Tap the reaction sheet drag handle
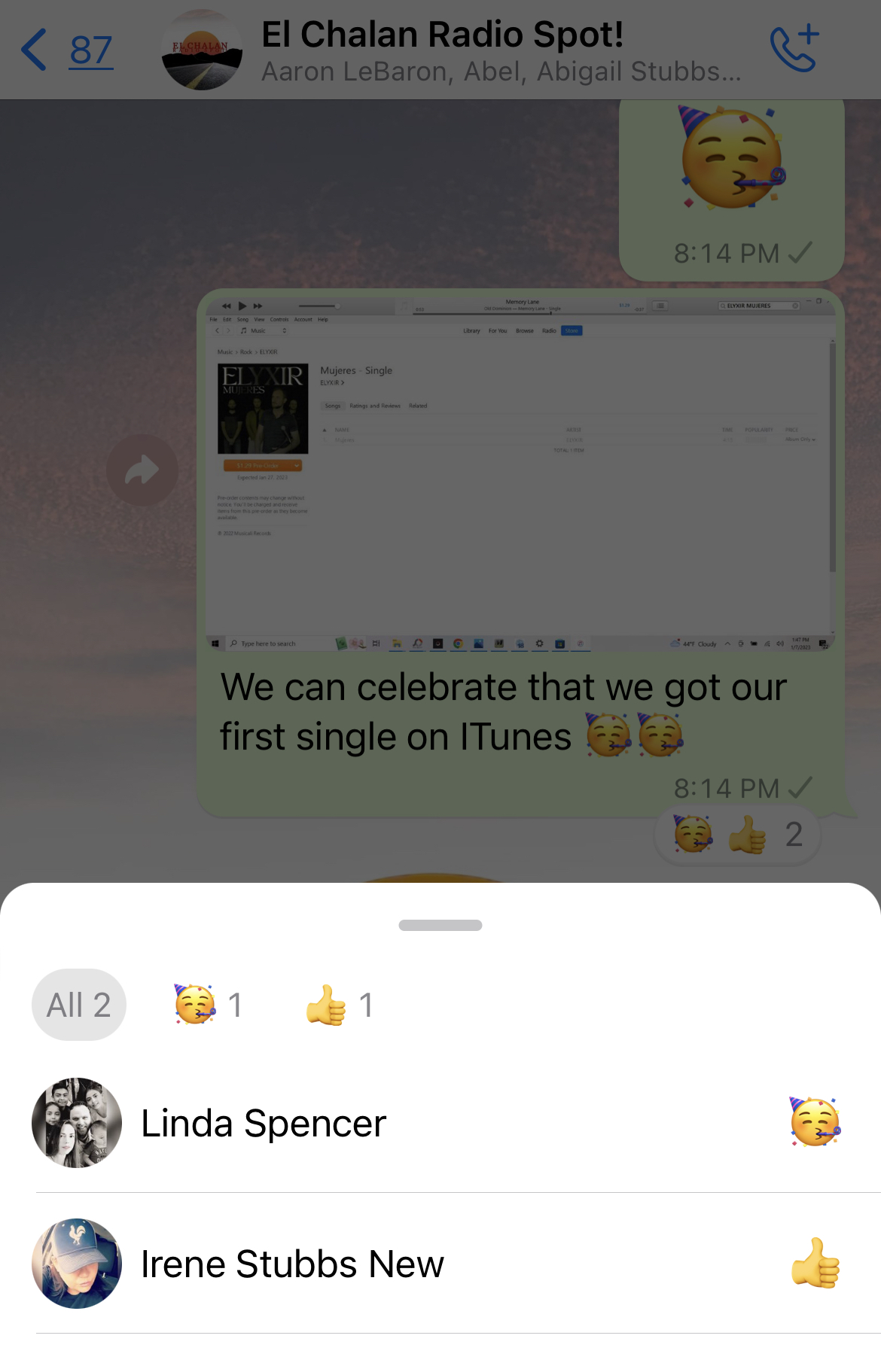 tap(440, 925)
